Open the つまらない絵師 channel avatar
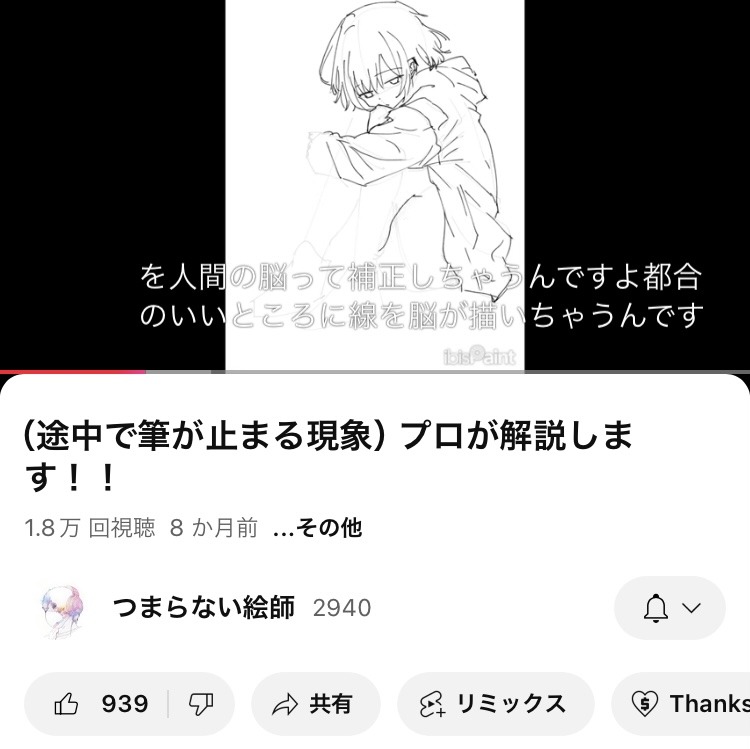This screenshot has width=750, height=749. click(x=62, y=608)
